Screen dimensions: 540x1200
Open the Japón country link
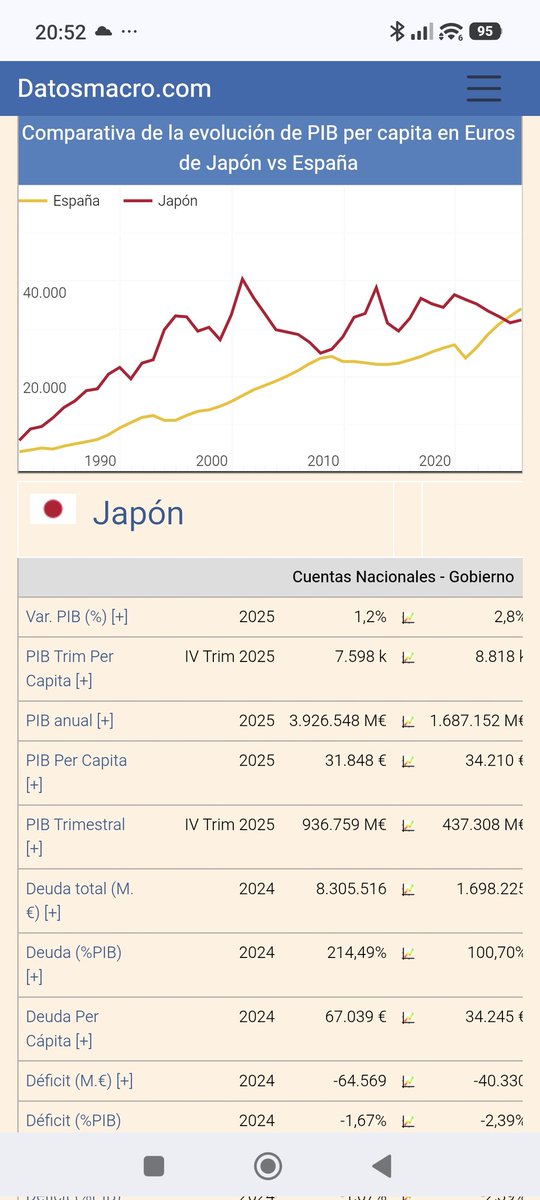pos(138,513)
